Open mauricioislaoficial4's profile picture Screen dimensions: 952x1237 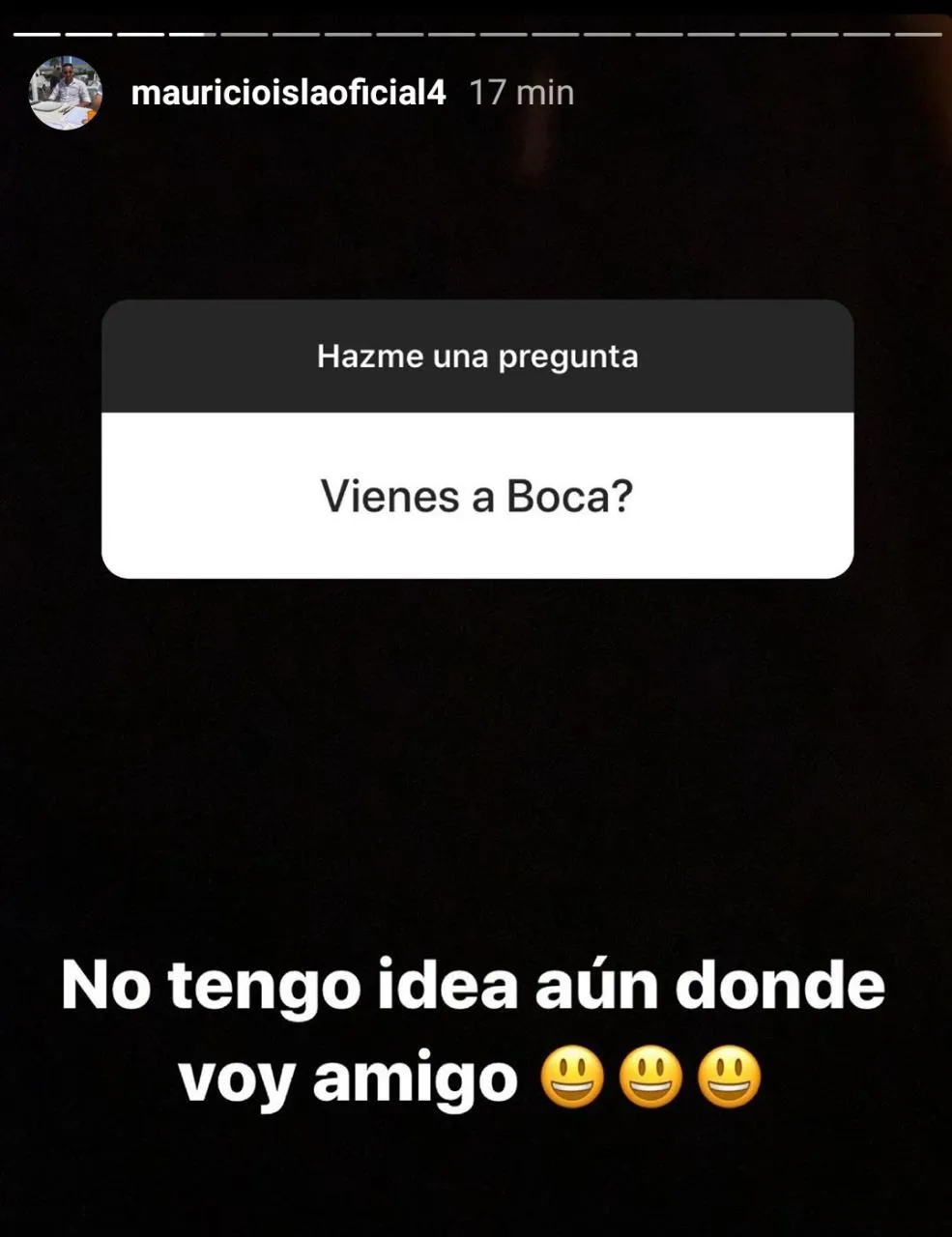(x=66, y=93)
